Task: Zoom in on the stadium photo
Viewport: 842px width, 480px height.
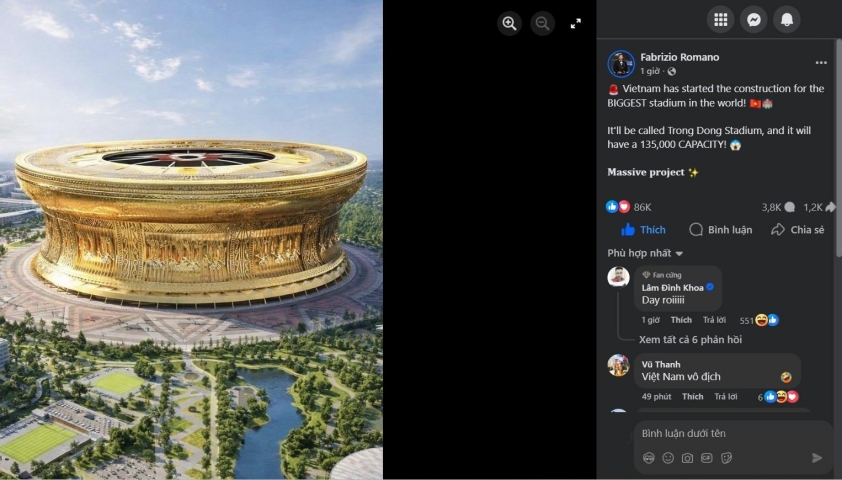Action: (509, 23)
